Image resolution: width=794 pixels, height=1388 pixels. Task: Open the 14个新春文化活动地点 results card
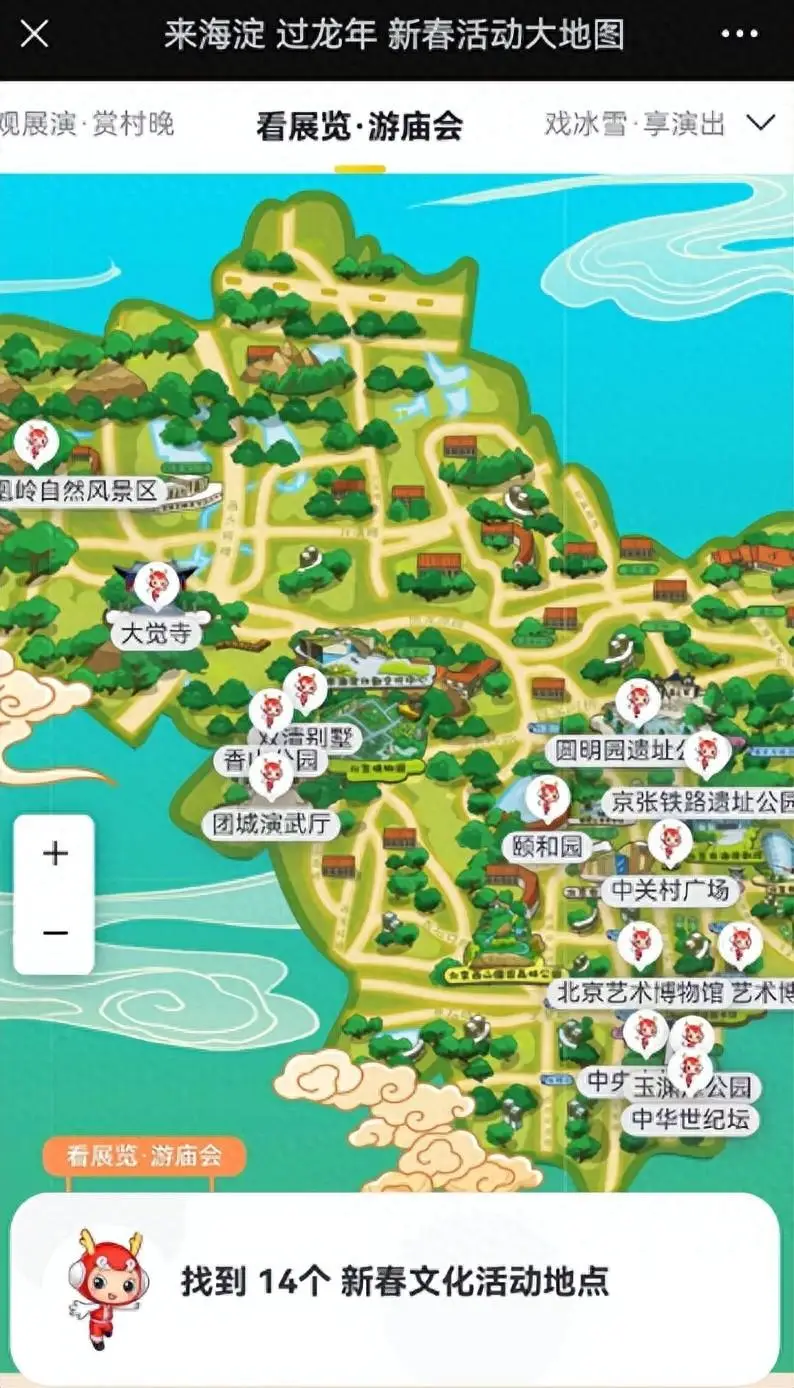tap(396, 1282)
